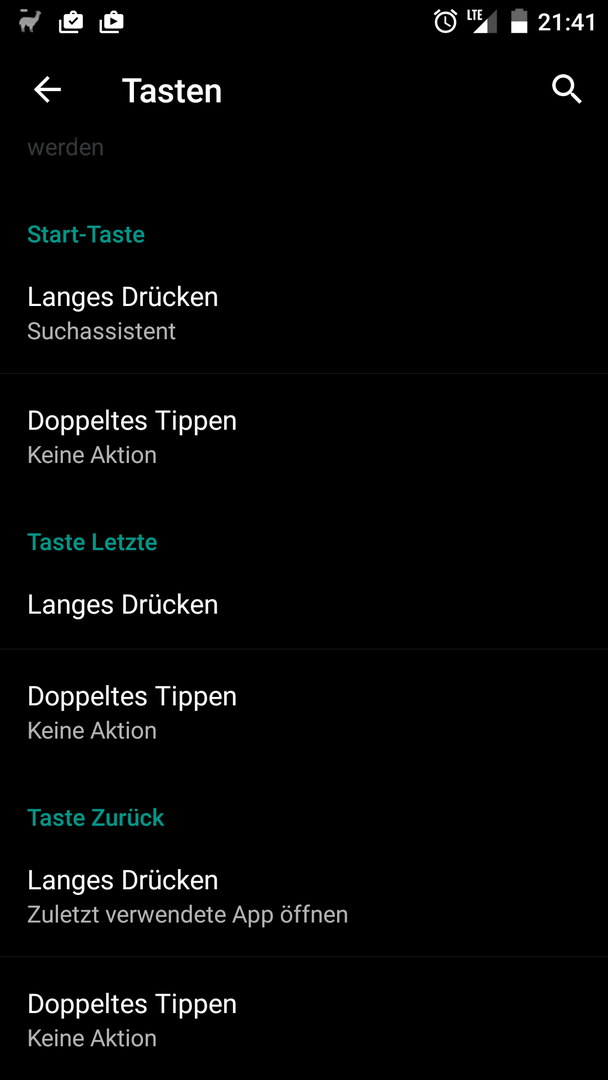Open Doppeltes Tippen under Taste Letzte

pyautogui.click(x=304, y=712)
